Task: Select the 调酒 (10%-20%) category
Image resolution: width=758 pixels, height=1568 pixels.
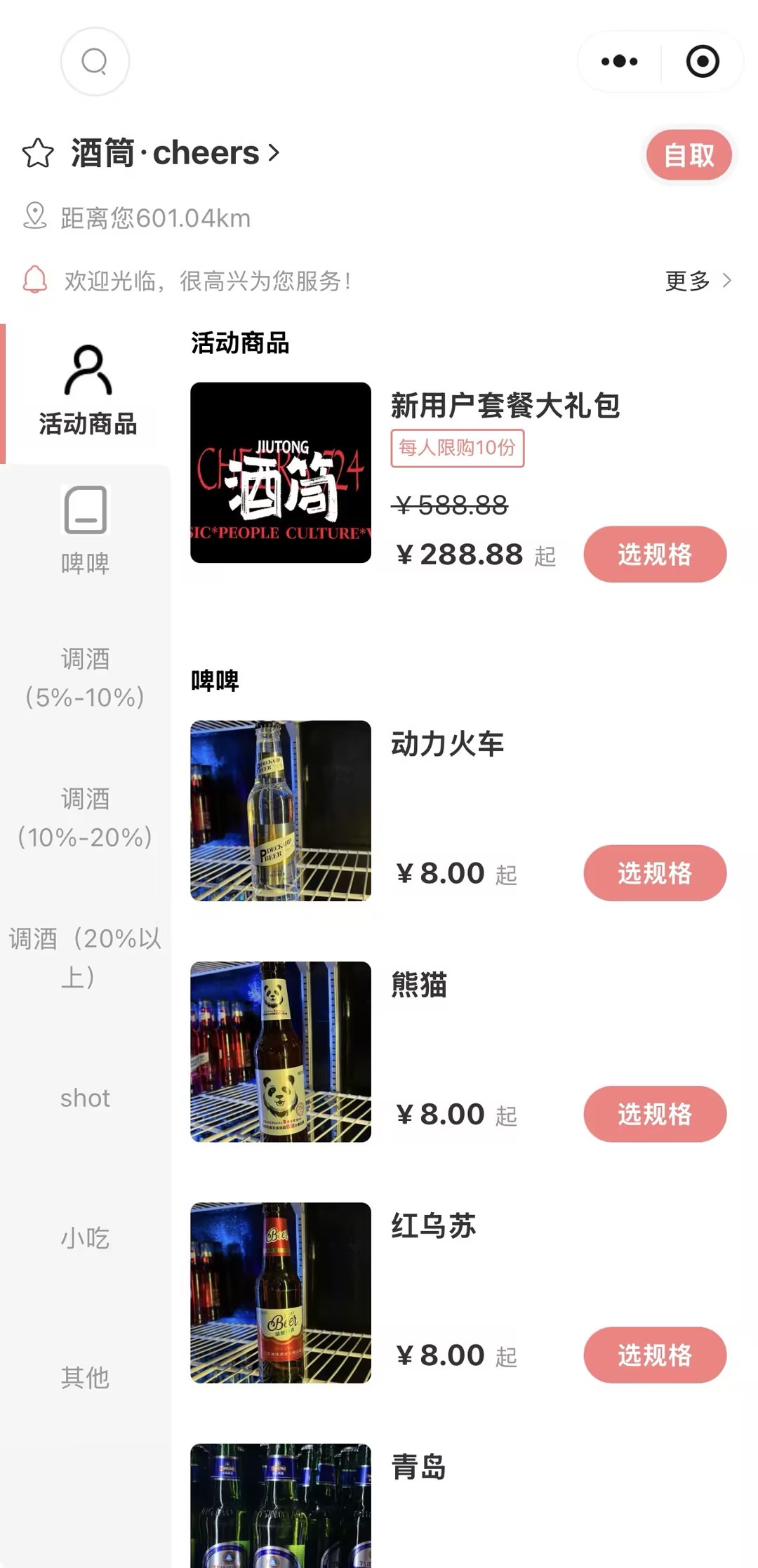Action: tap(86, 818)
